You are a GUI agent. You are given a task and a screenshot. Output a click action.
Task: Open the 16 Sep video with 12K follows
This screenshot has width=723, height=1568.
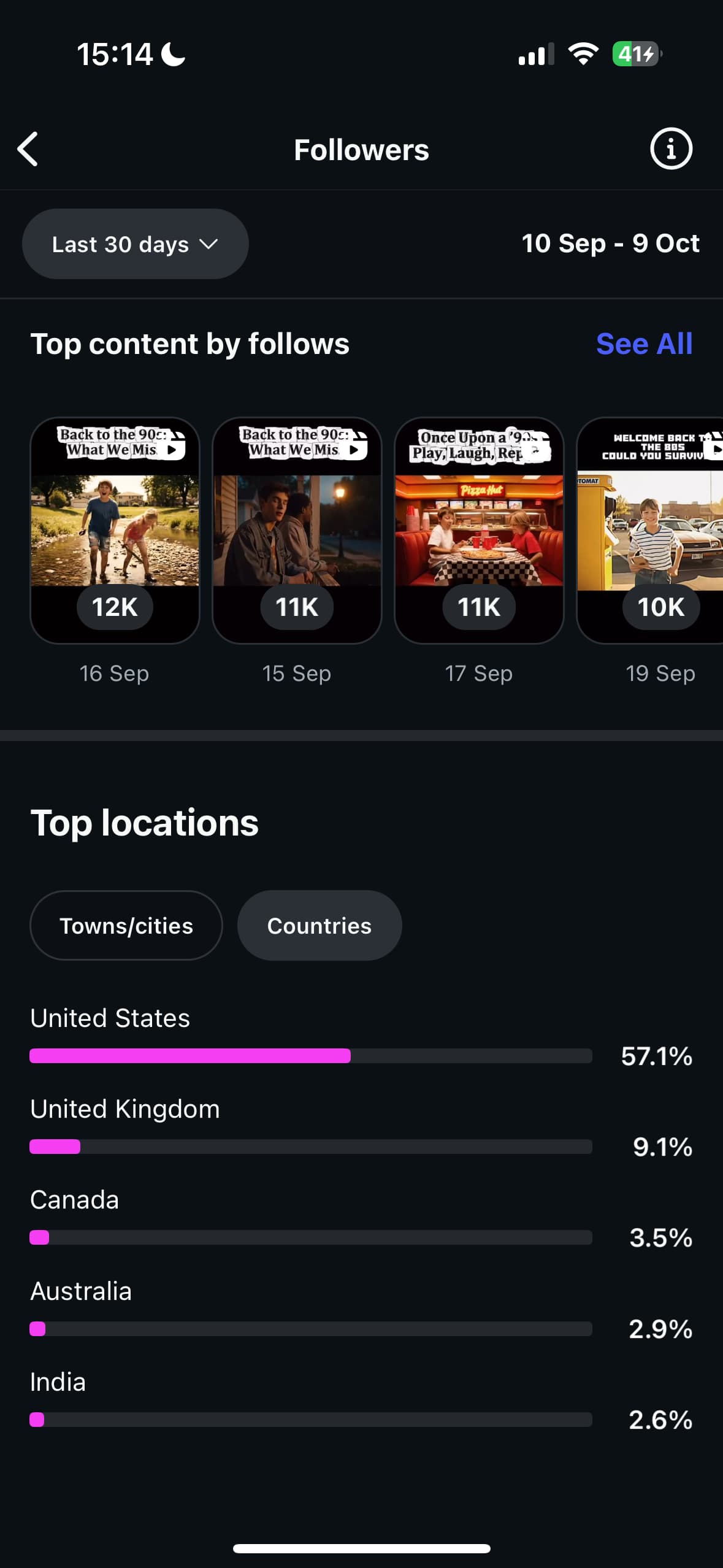[115, 530]
